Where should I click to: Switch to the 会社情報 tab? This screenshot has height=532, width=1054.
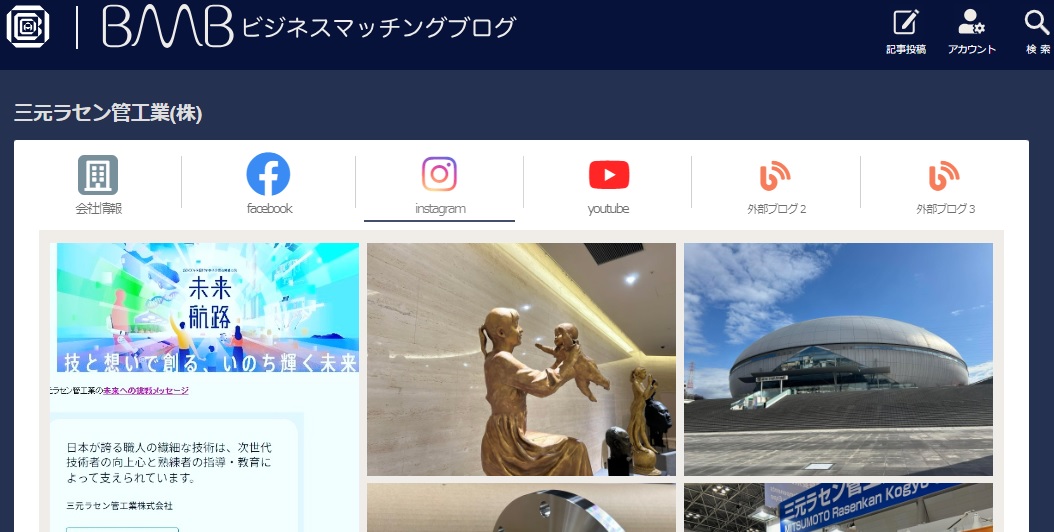(x=98, y=186)
